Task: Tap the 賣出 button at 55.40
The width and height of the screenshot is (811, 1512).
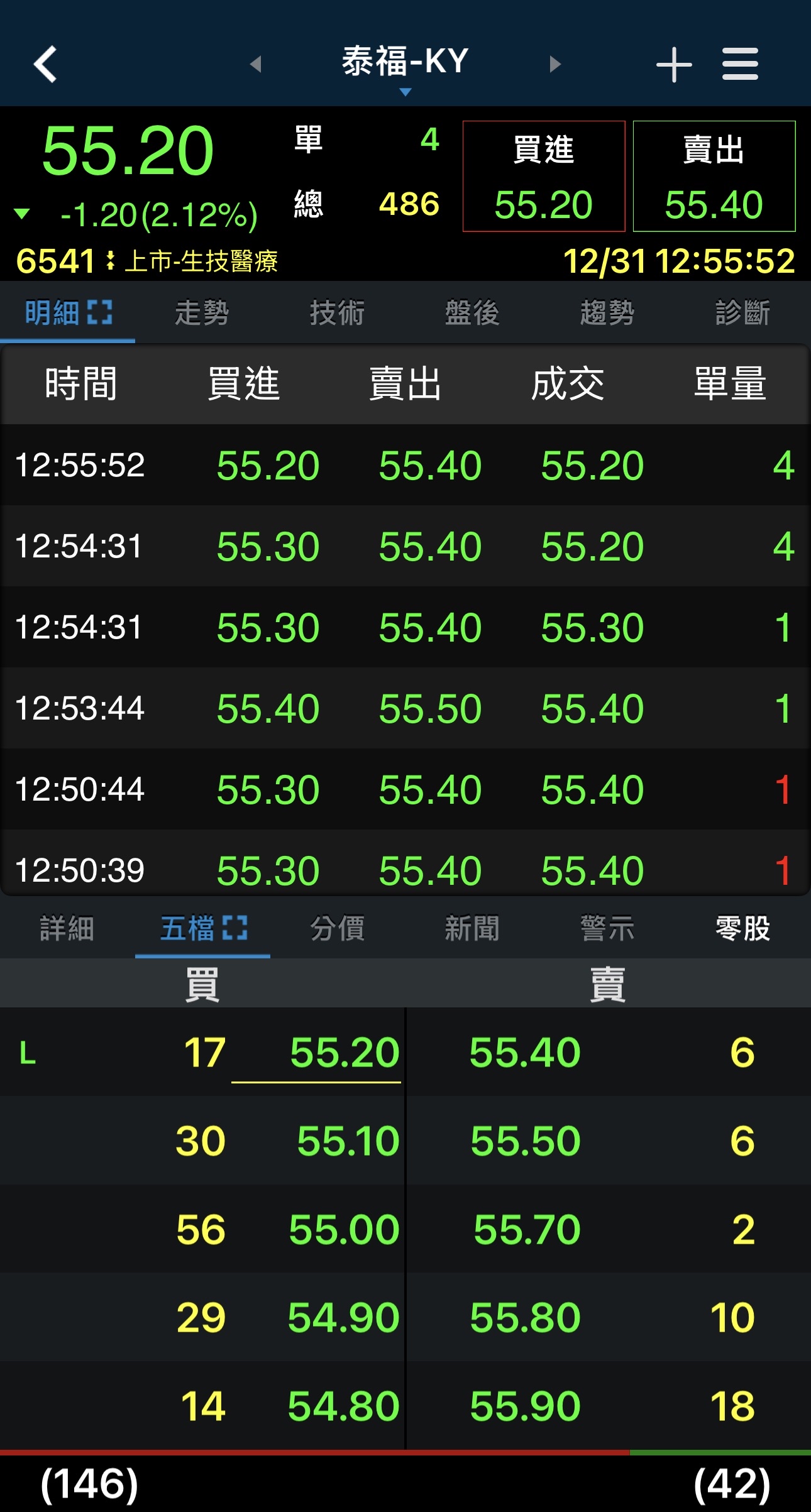Action: [714, 177]
